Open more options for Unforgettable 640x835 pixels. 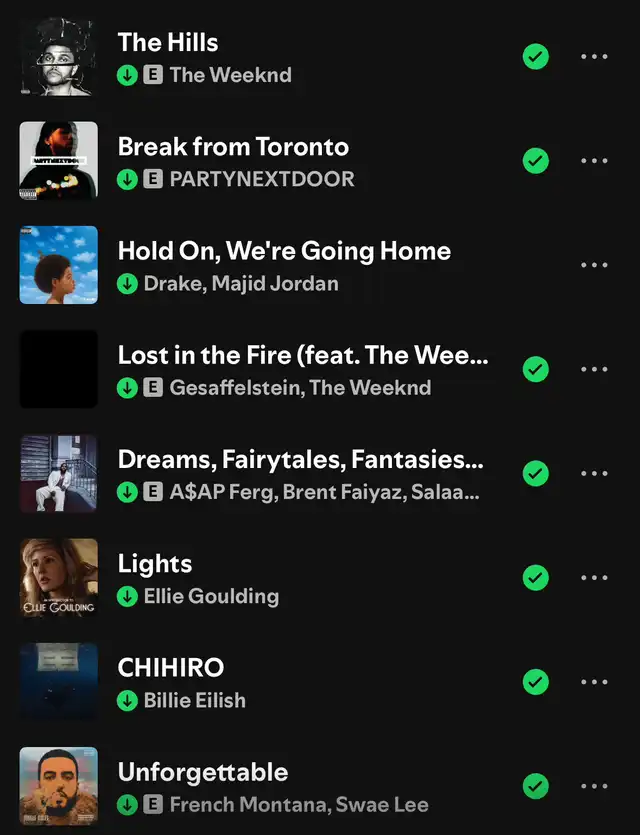[x=594, y=786]
